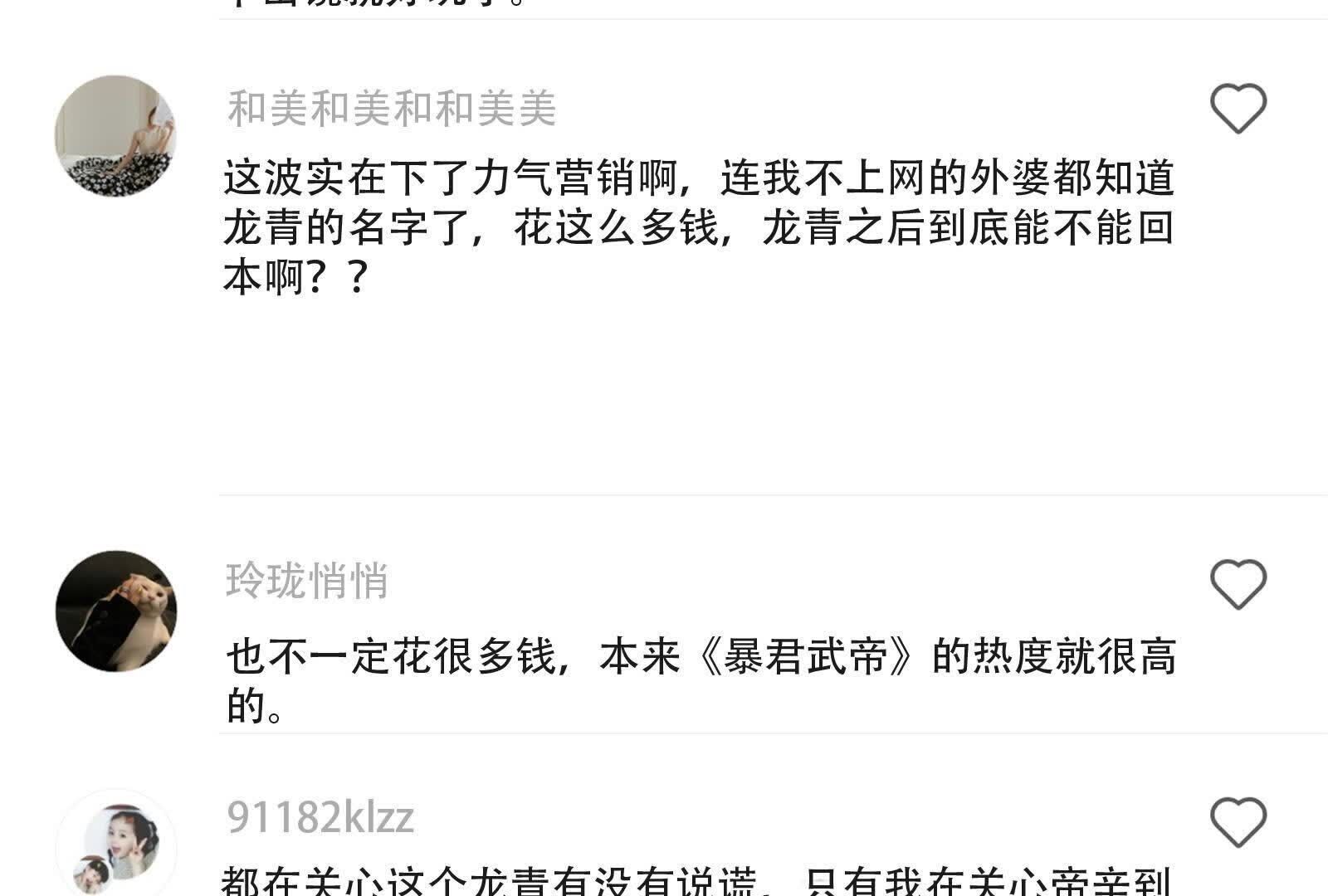Like 玲珑悄悄's comment
Image resolution: width=1328 pixels, height=896 pixels.
click(x=1238, y=584)
